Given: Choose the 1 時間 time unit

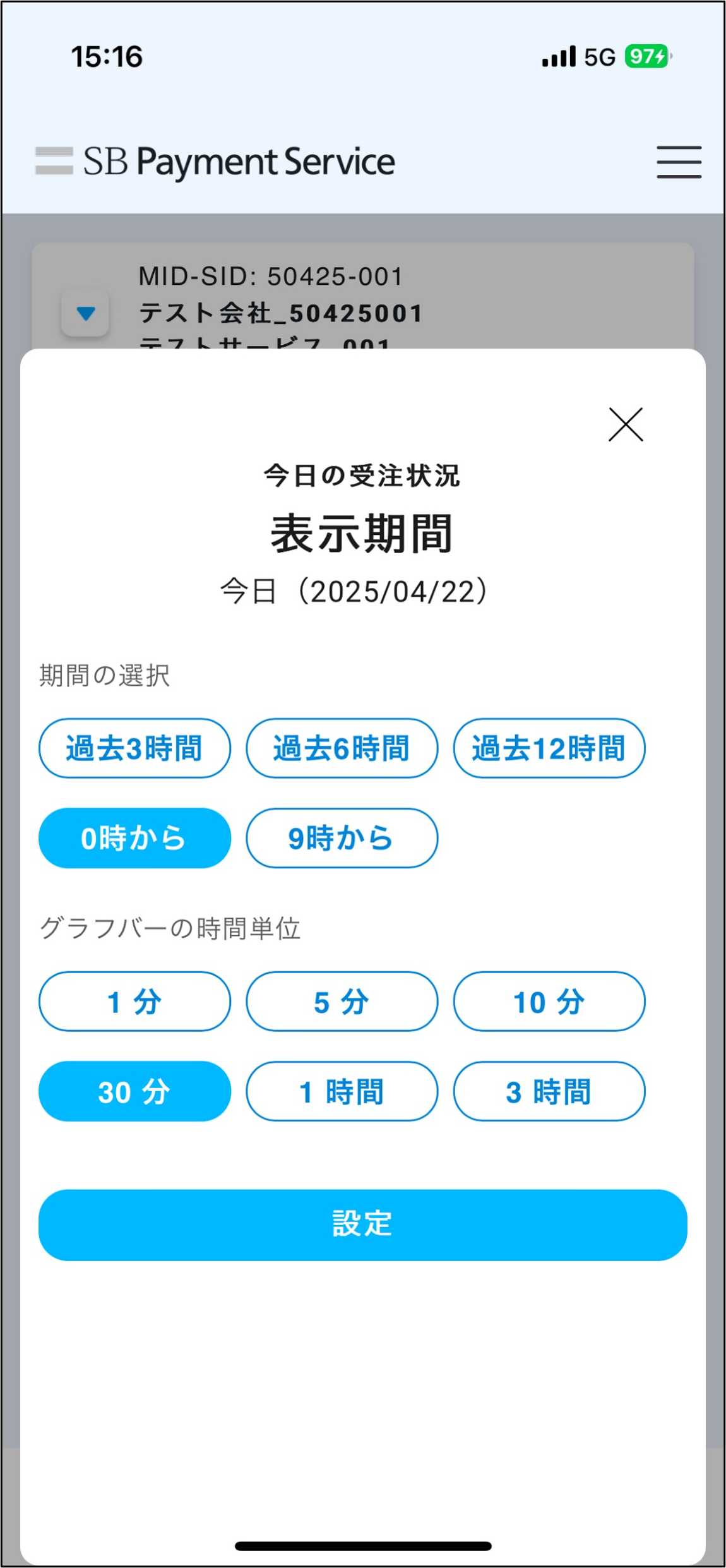Looking at the screenshot, I should (x=342, y=1091).
